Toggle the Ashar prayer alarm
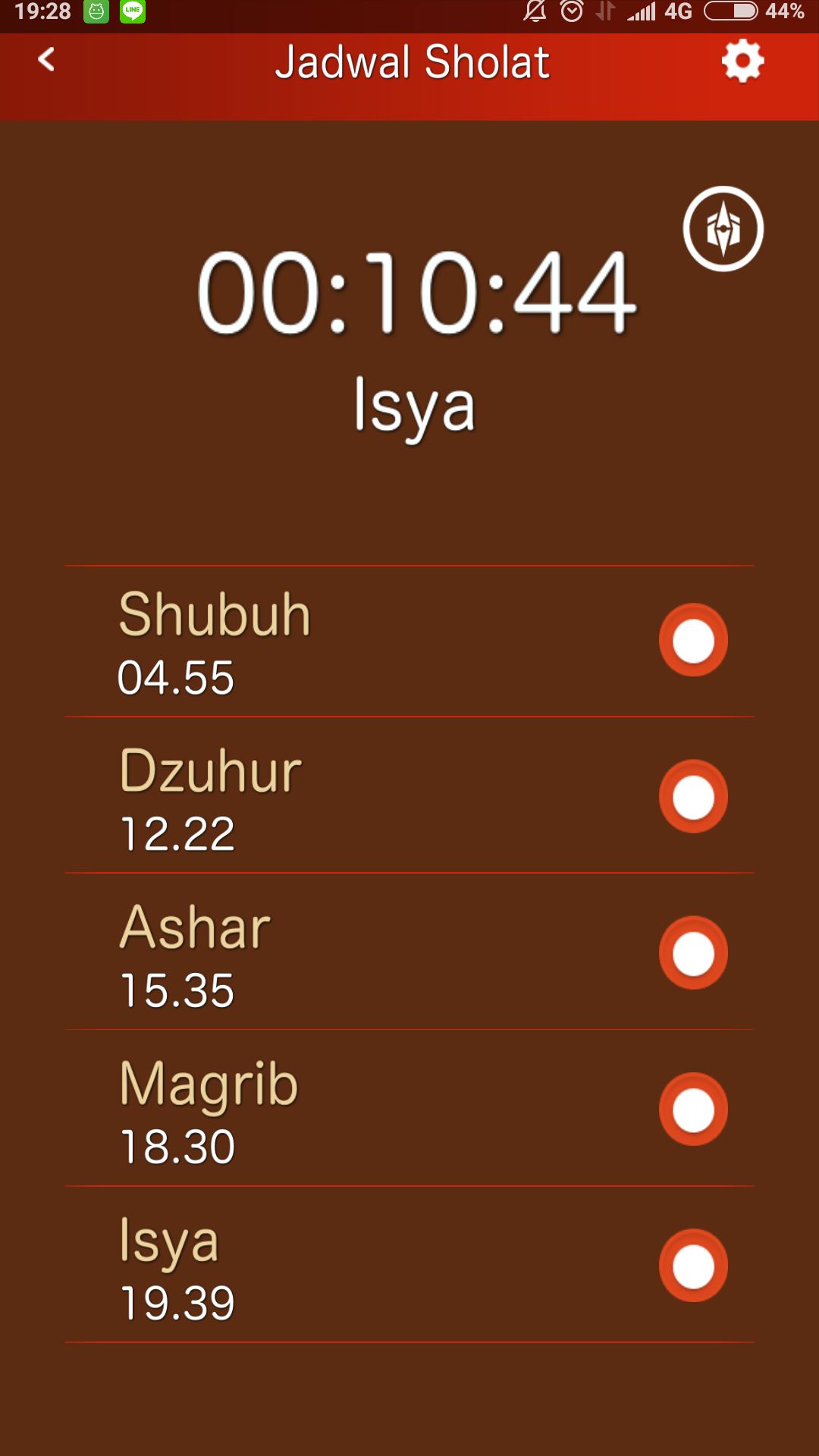 [x=693, y=952]
